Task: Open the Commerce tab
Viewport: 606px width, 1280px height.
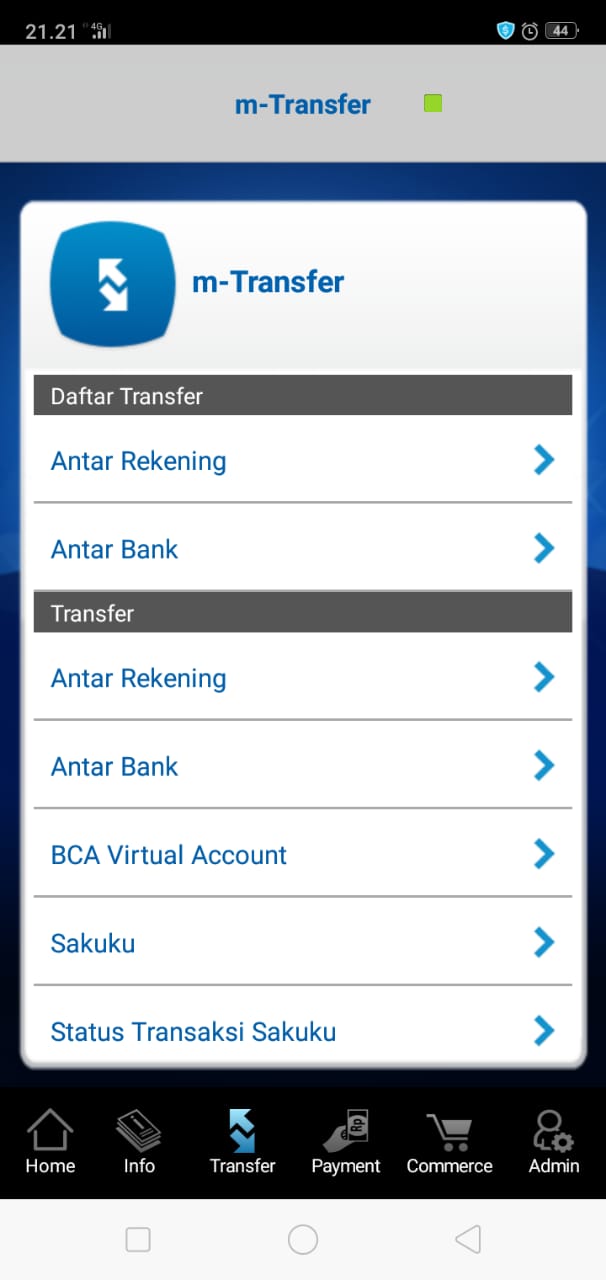Action: tap(449, 1142)
